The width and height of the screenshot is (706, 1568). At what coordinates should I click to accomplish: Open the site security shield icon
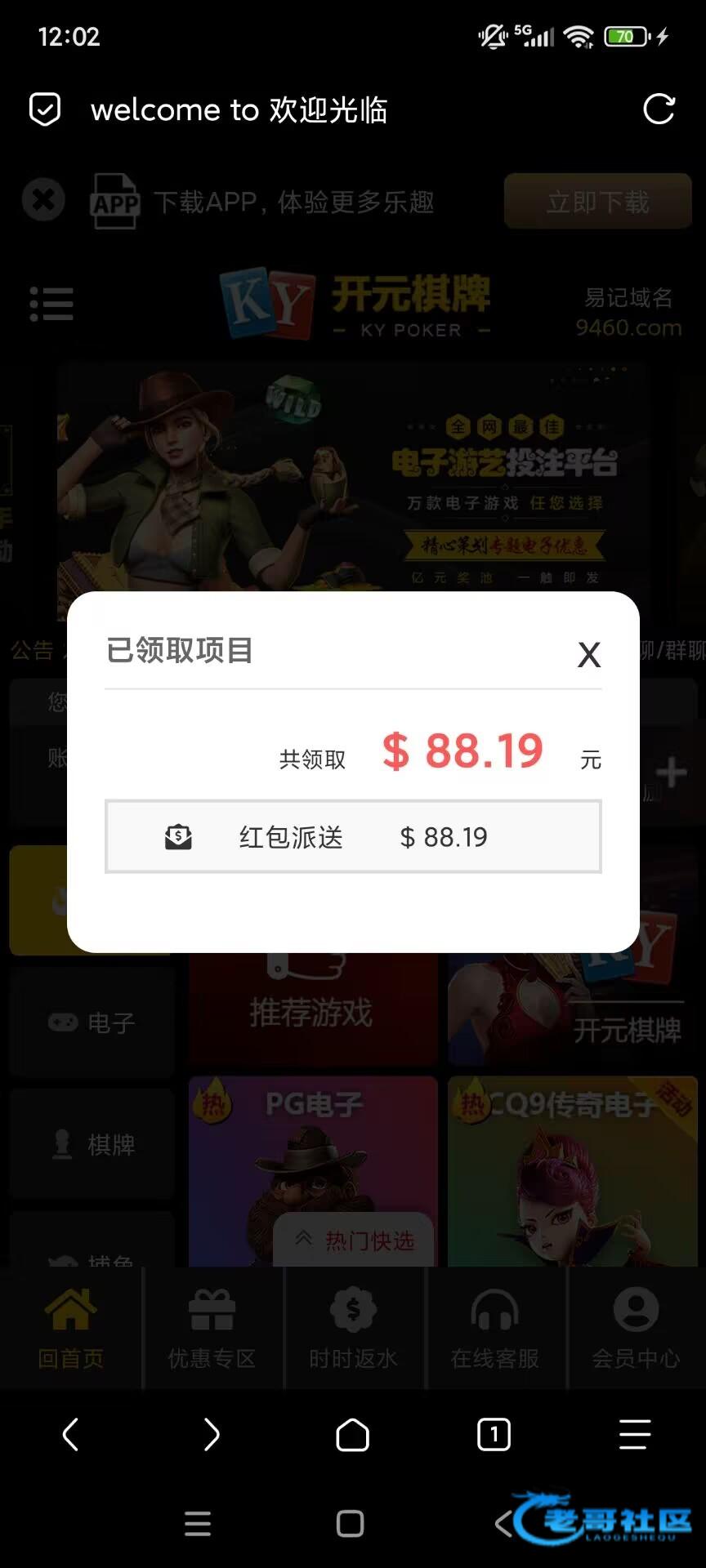coord(45,109)
